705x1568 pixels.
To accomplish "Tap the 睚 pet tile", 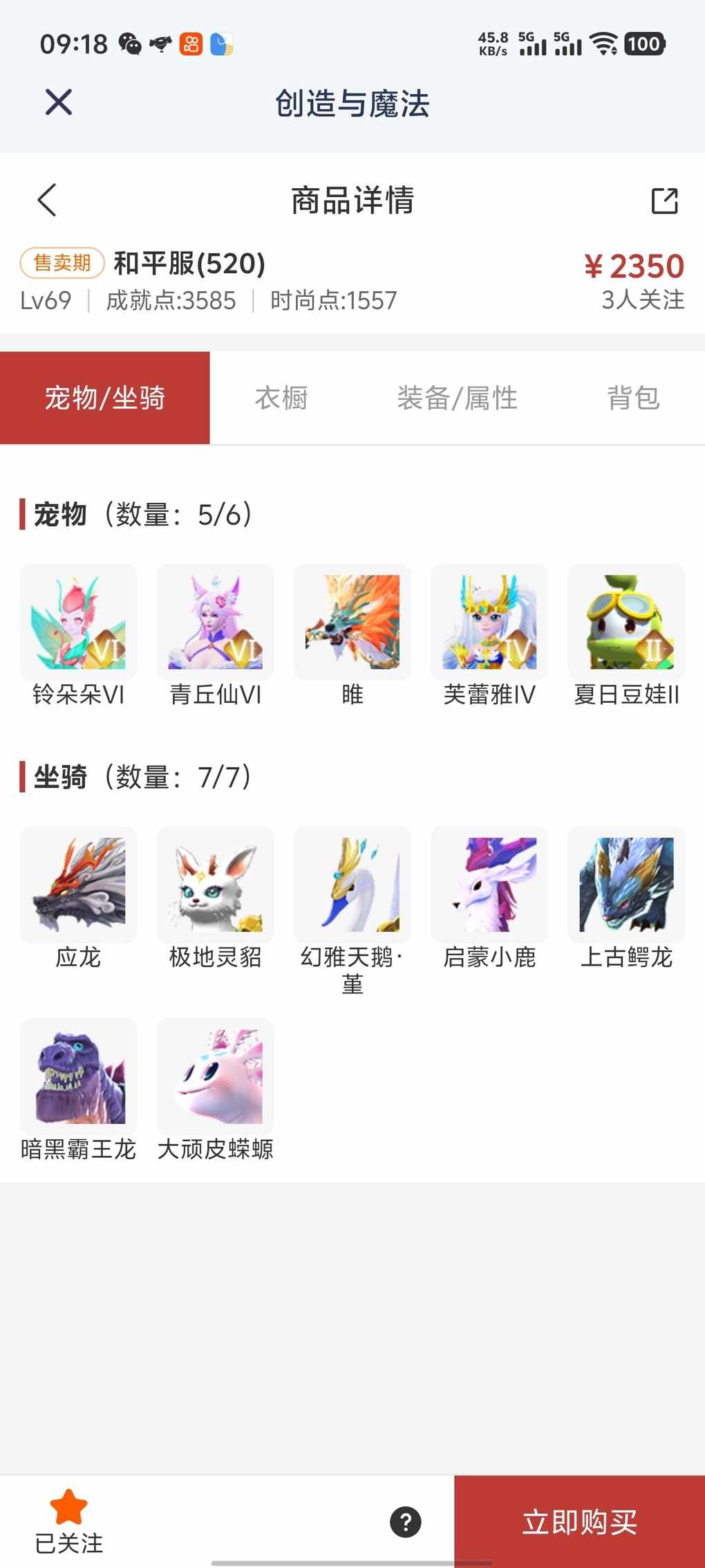I will pos(352,622).
